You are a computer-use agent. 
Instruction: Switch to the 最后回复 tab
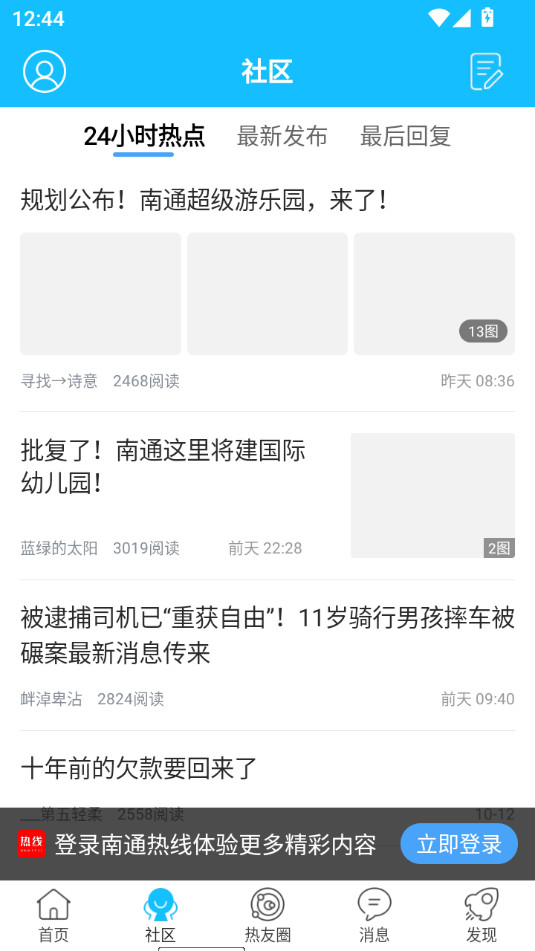[x=405, y=136]
